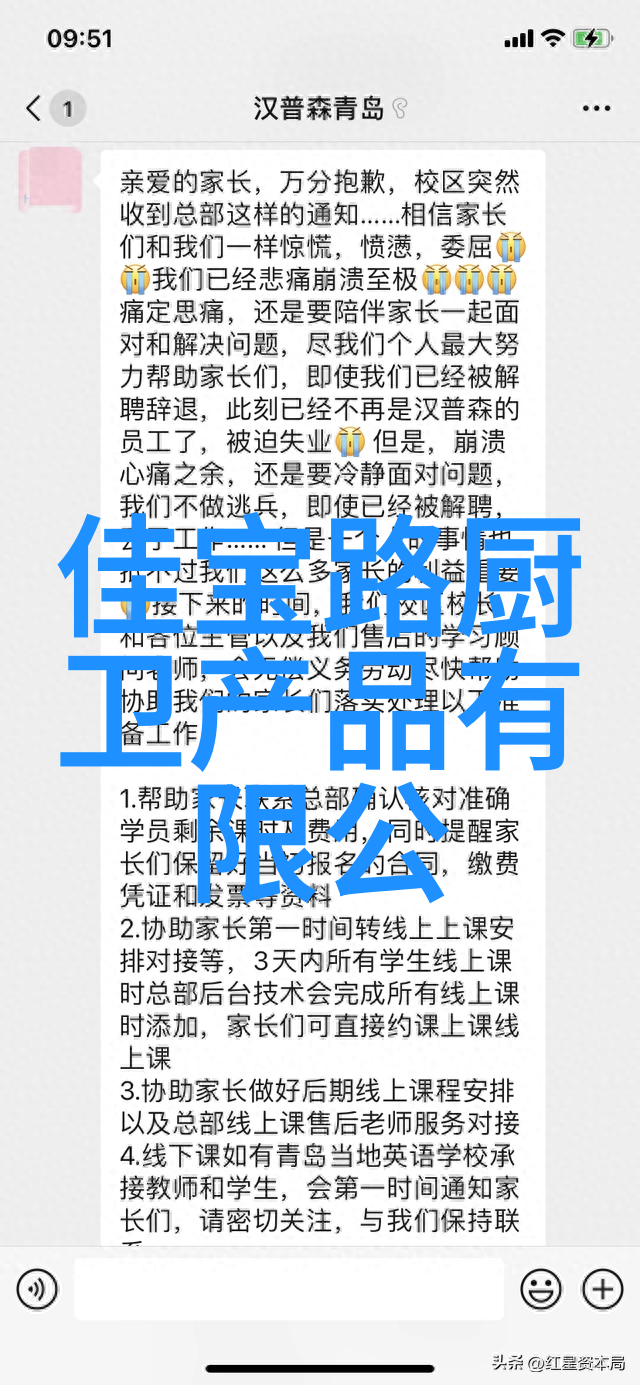Open the sender's pink avatar profile
Viewport: 640px width, 1385px height.
(x=50, y=181)
